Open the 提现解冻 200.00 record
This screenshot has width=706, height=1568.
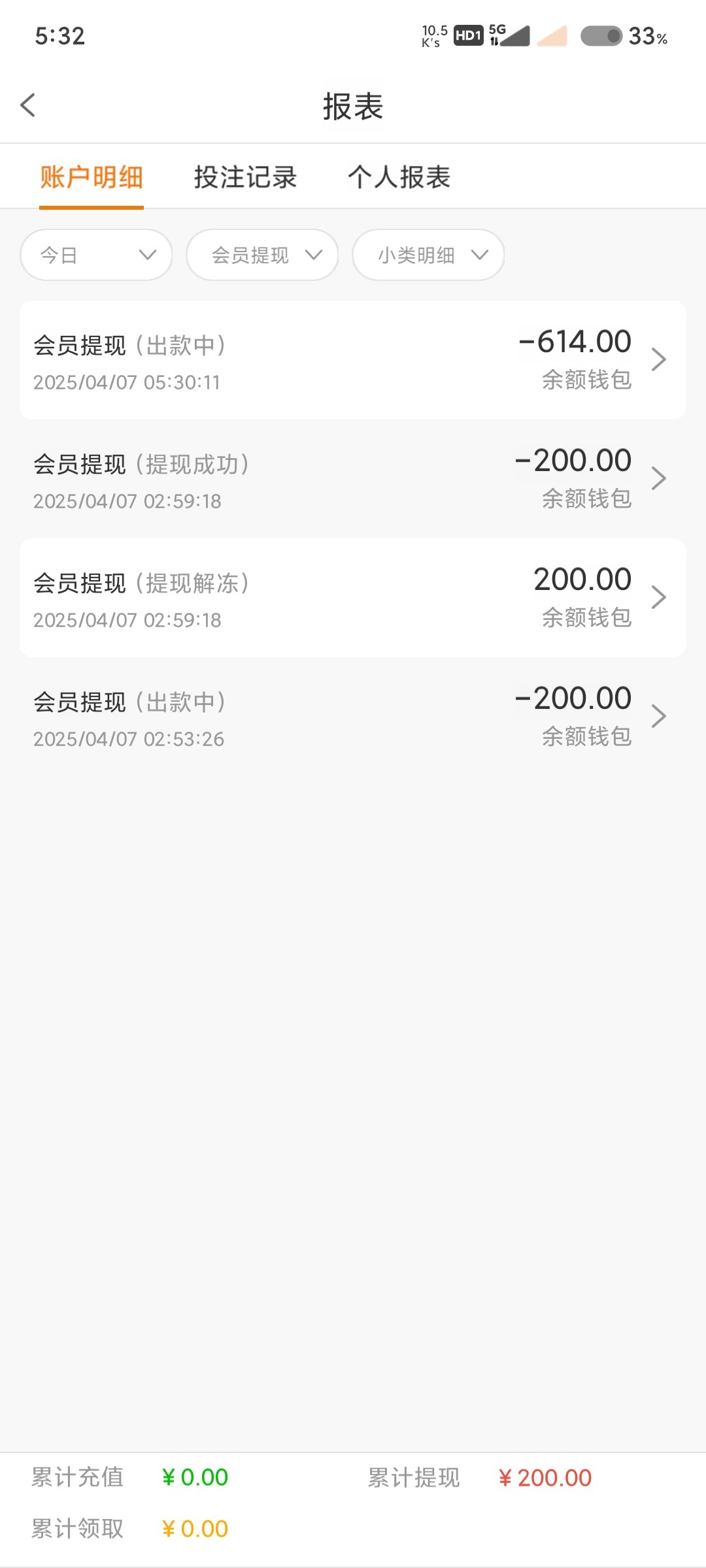(x=353, y=598)
